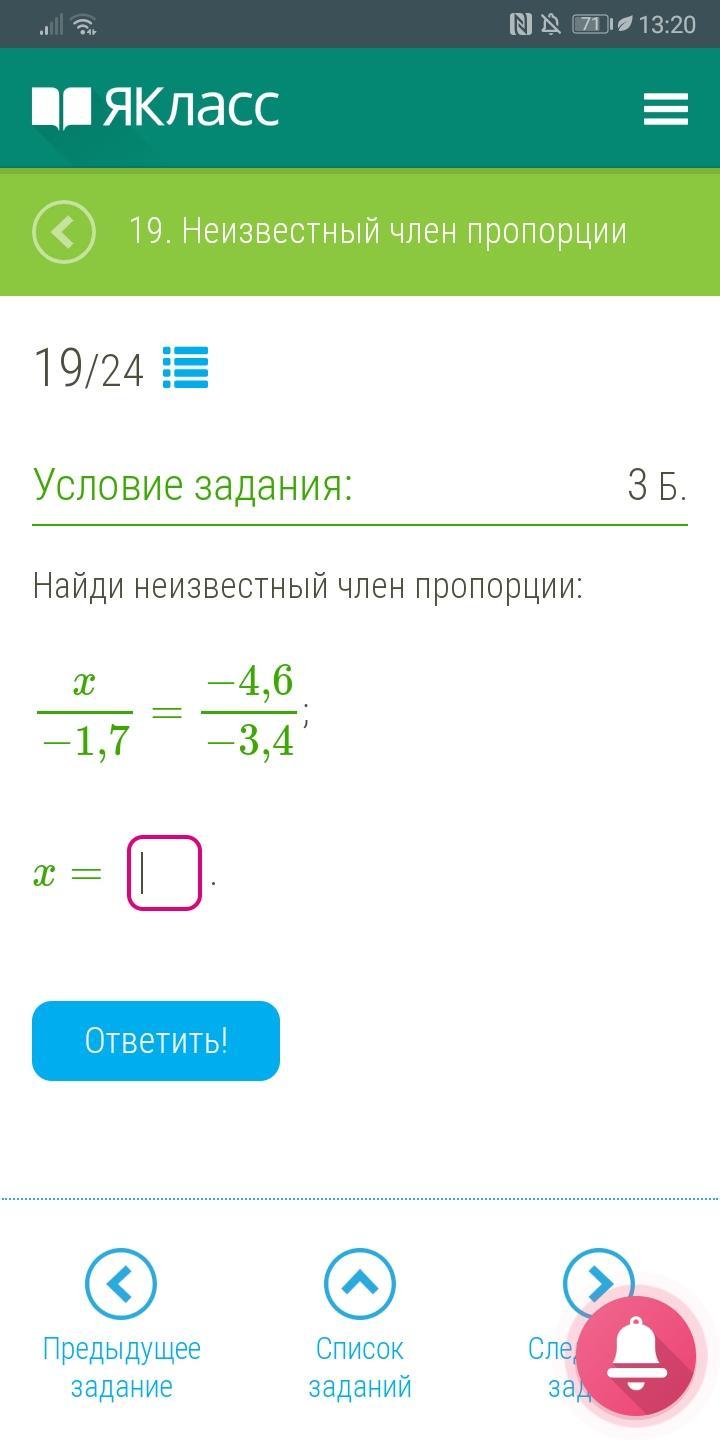This screenshot has height=1440, width=720.
Task: Focus the answer field for x
Action: coord(164,873)
